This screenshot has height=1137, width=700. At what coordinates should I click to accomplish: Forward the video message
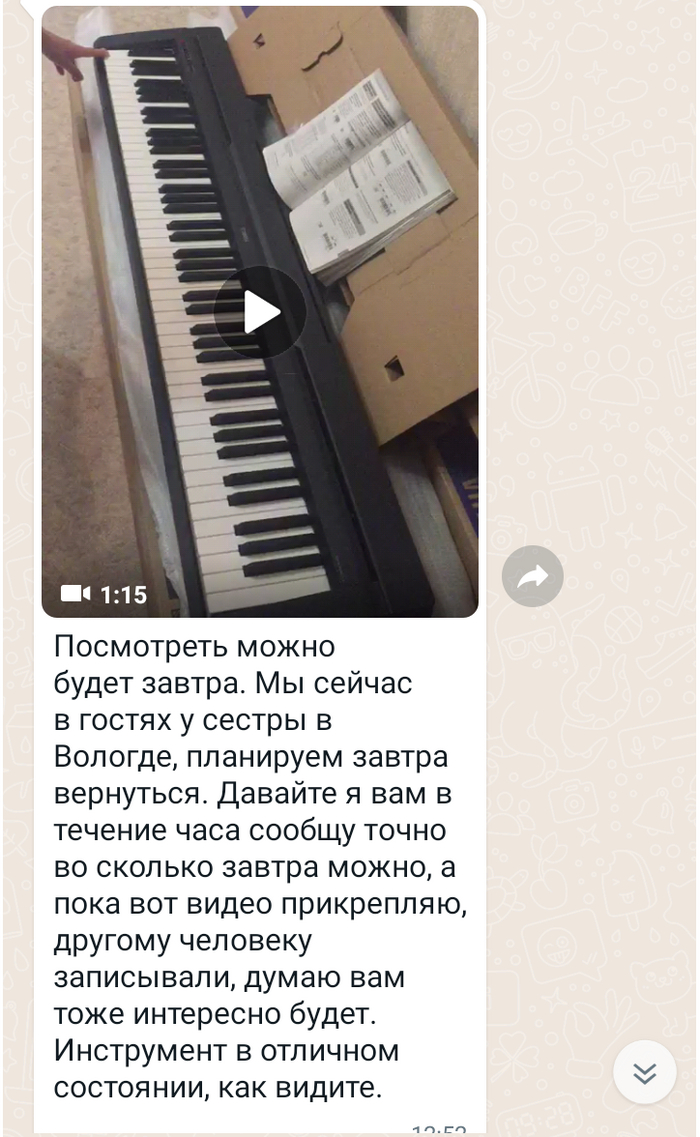(x=532, y=576)
